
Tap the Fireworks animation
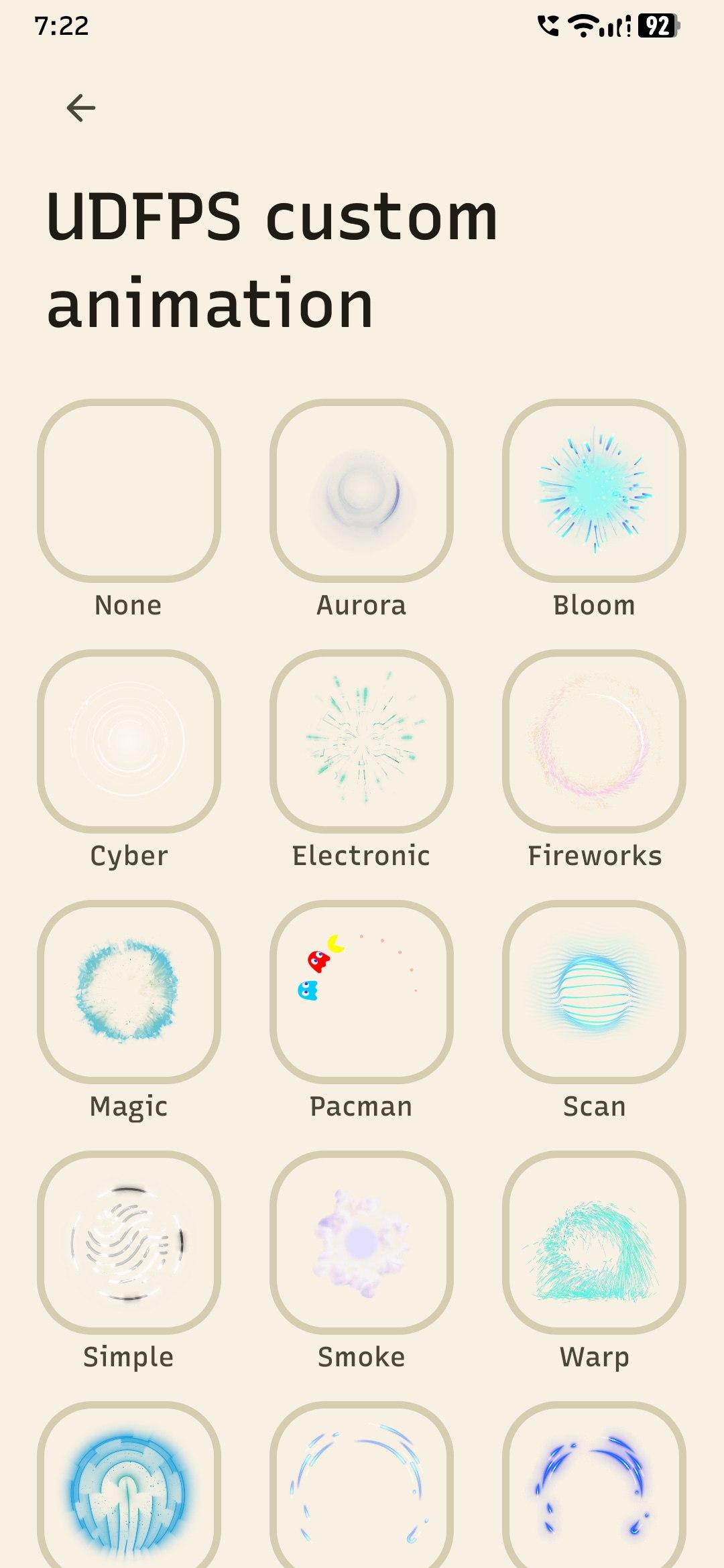click(x=594, y=741)
